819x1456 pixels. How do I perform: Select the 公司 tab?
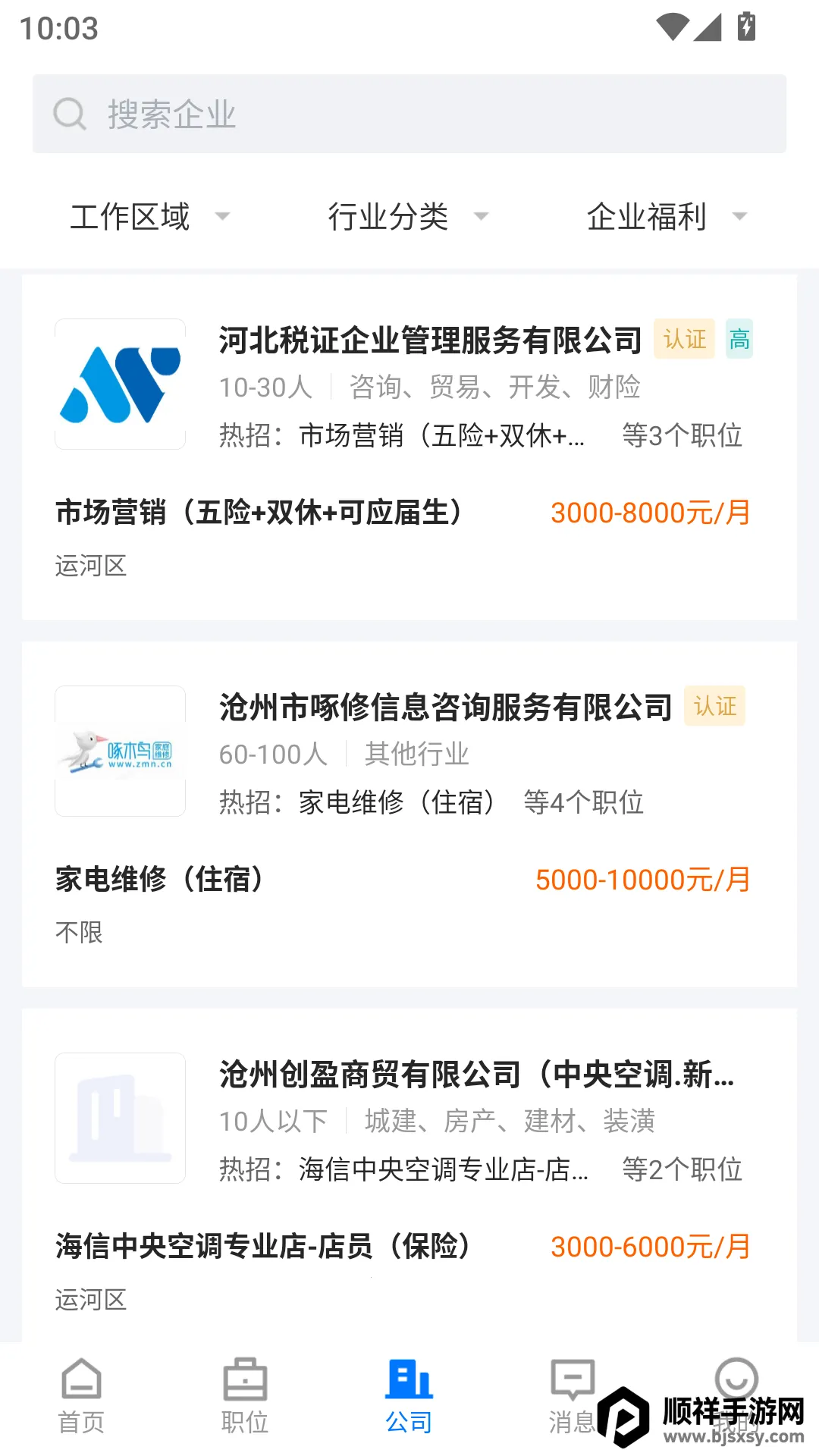[x=409, y=1395]
